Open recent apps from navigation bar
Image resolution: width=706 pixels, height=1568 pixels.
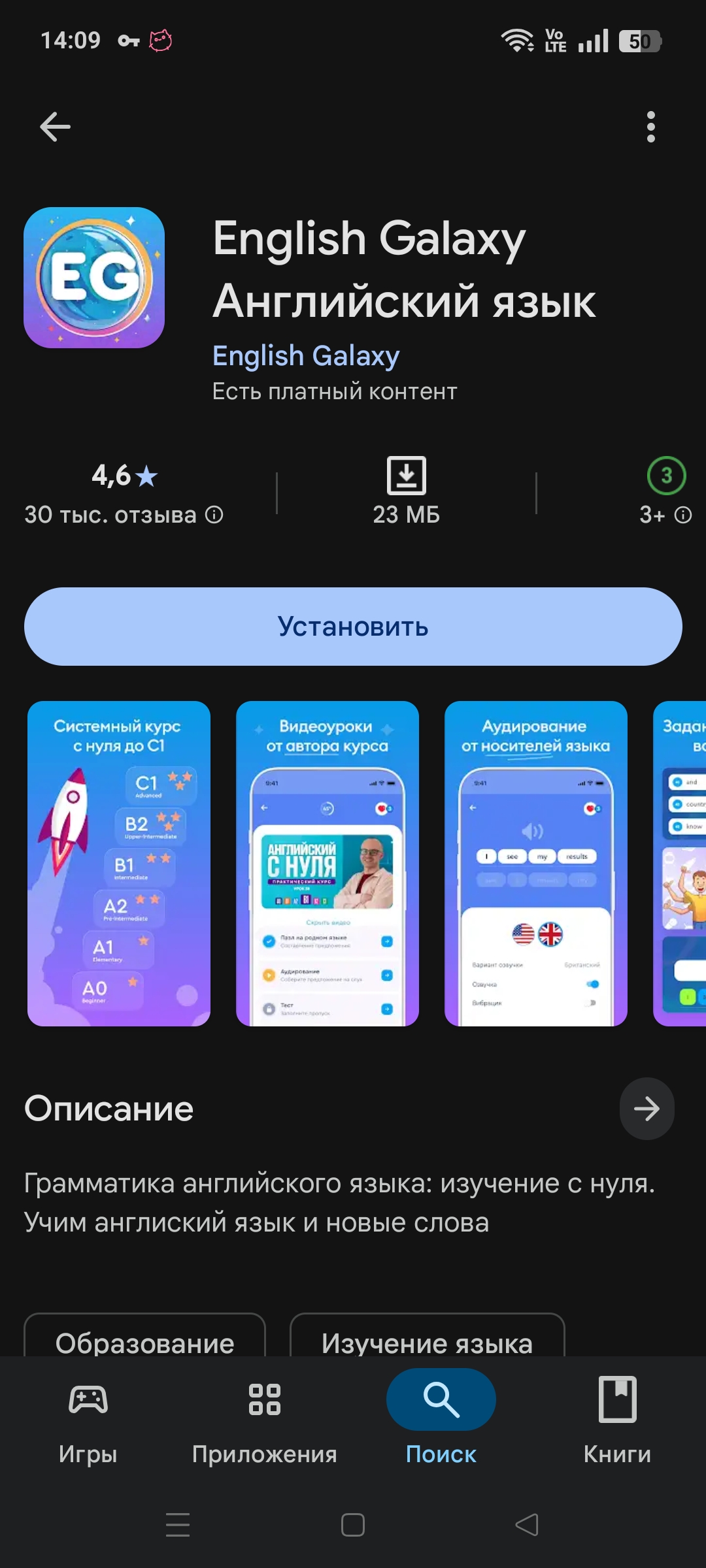[x=178, y=1525]
